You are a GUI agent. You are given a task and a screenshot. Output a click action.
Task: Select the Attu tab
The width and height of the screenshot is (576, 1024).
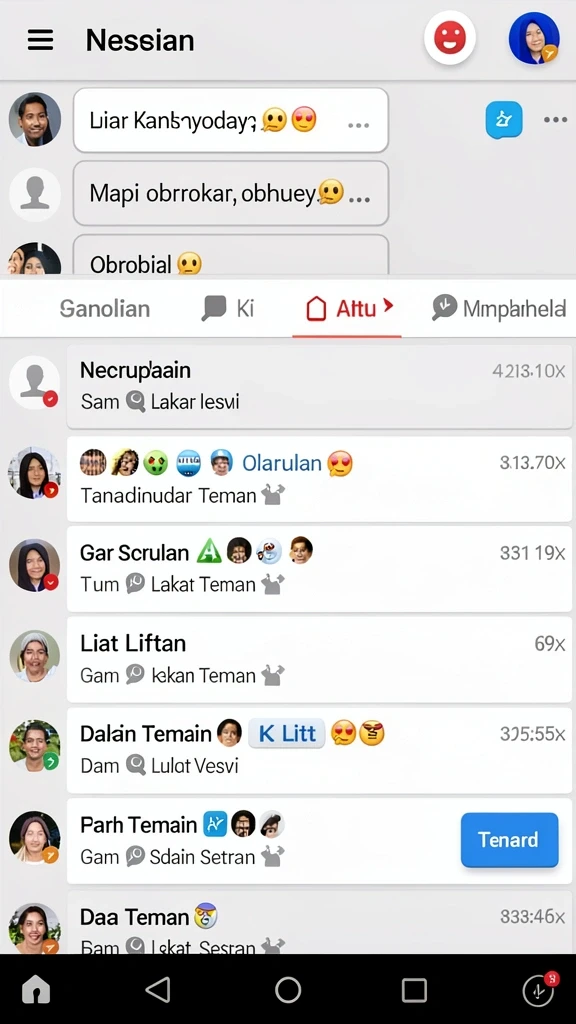(349, 308)
